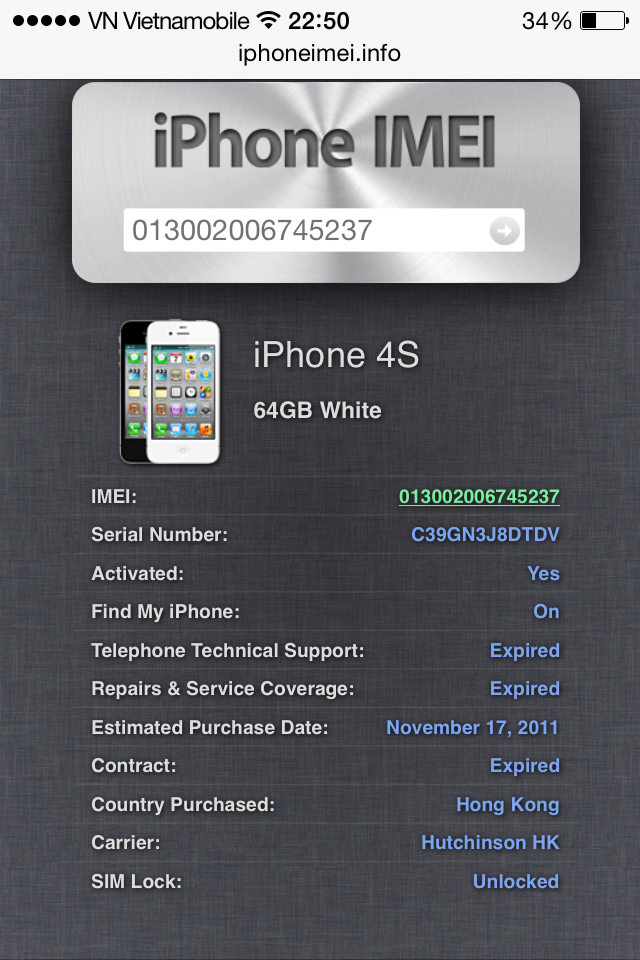640x960 pixels.
Task: Submit the IMEI with the arrow button
Action: pos(504,232)
